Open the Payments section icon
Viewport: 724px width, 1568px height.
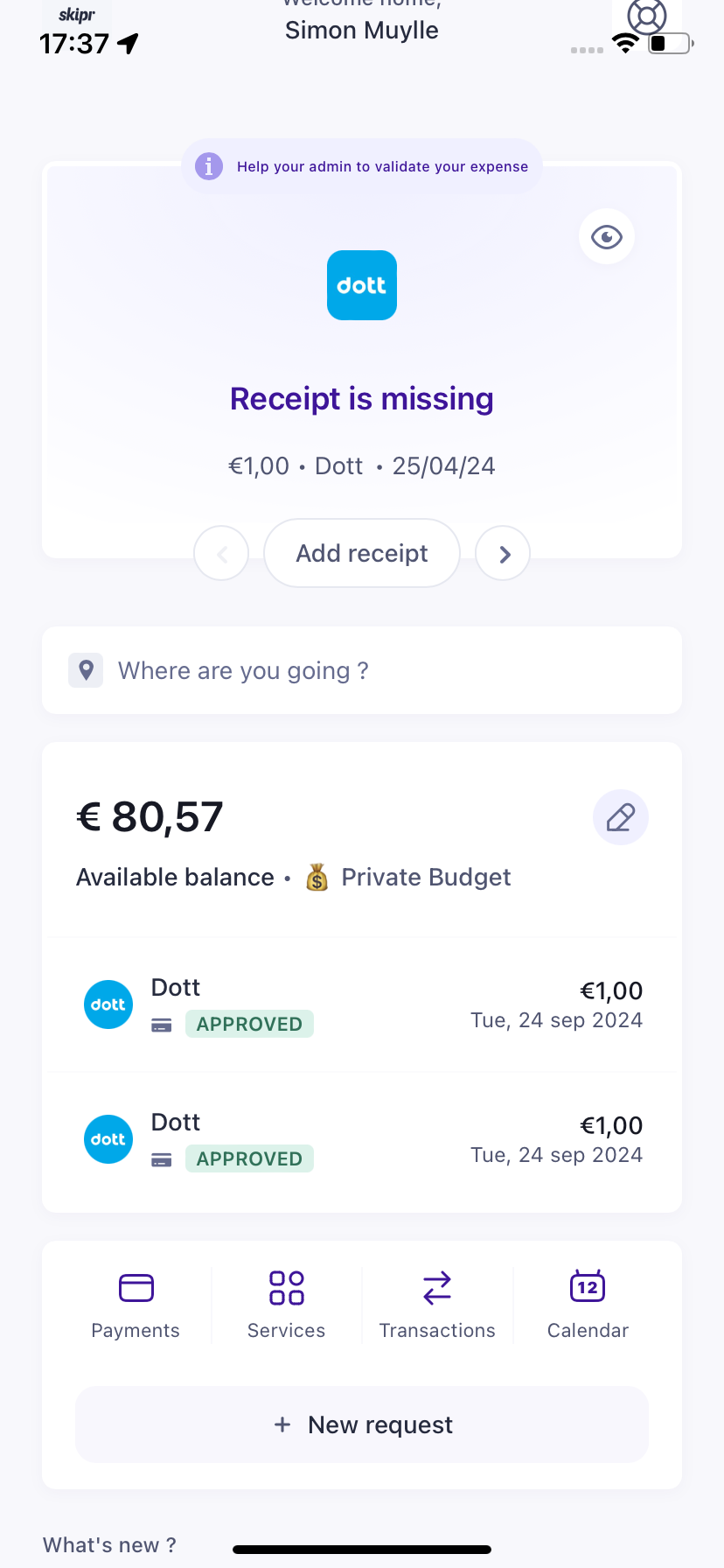135,1288
